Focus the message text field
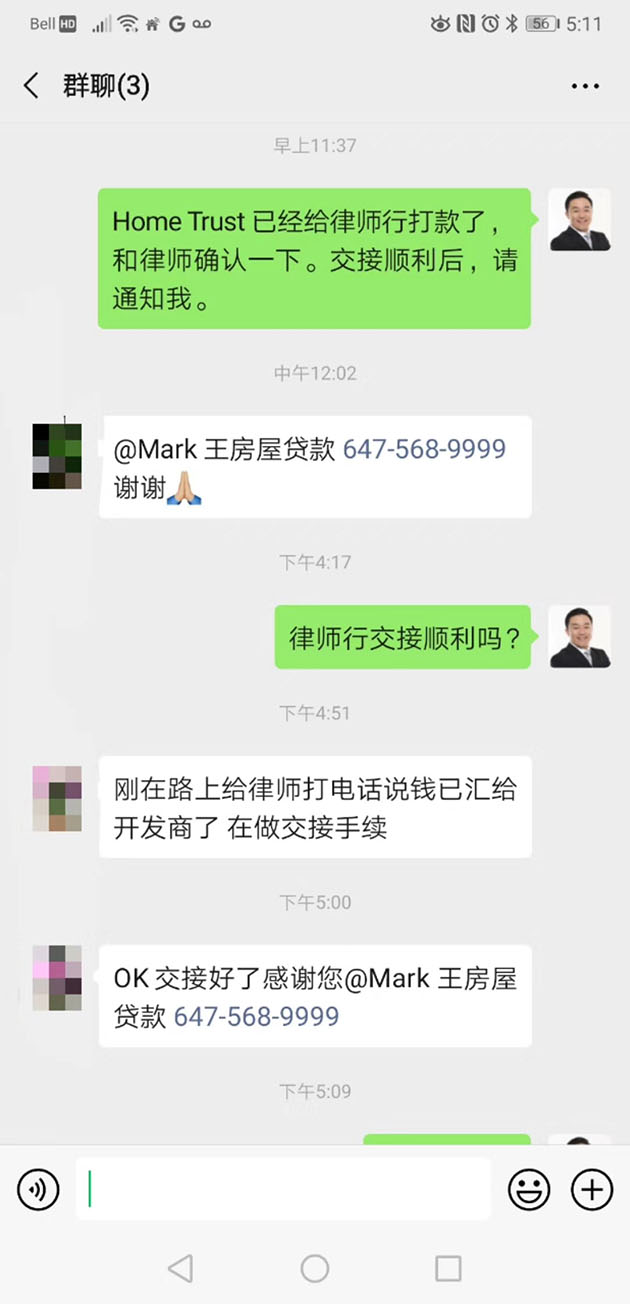 point(283,1189)
